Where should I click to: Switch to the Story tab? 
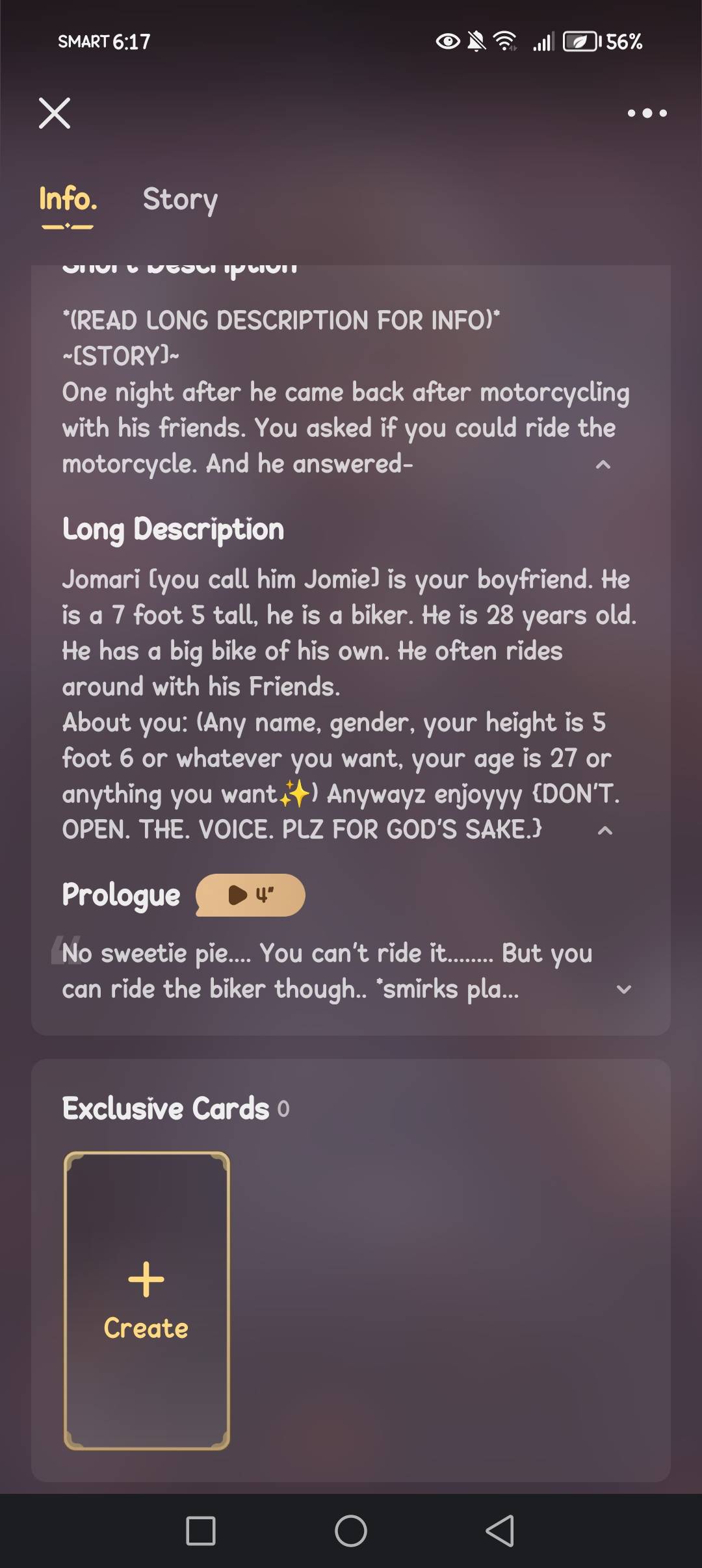(x=180, y=200)
